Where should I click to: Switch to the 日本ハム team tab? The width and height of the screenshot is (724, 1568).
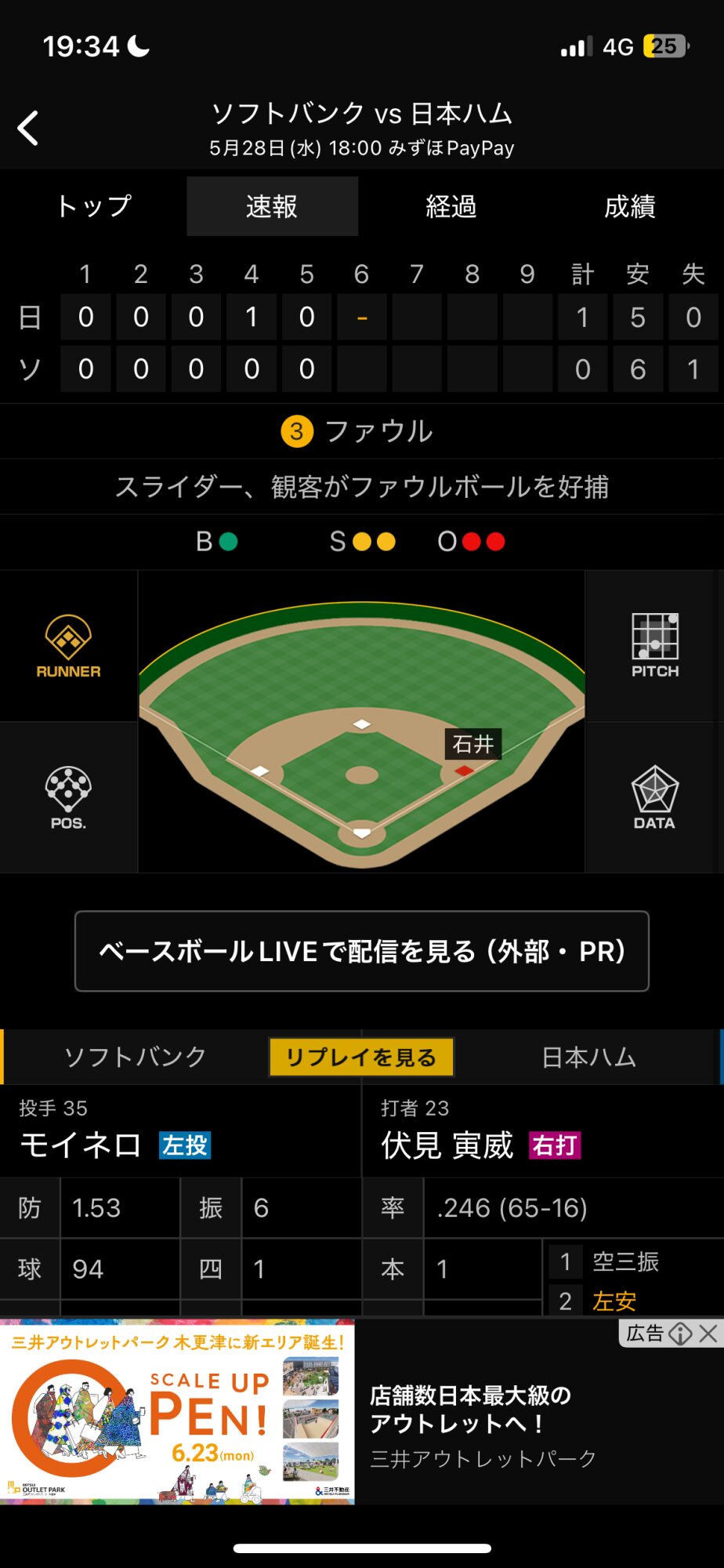(588, 1057)
